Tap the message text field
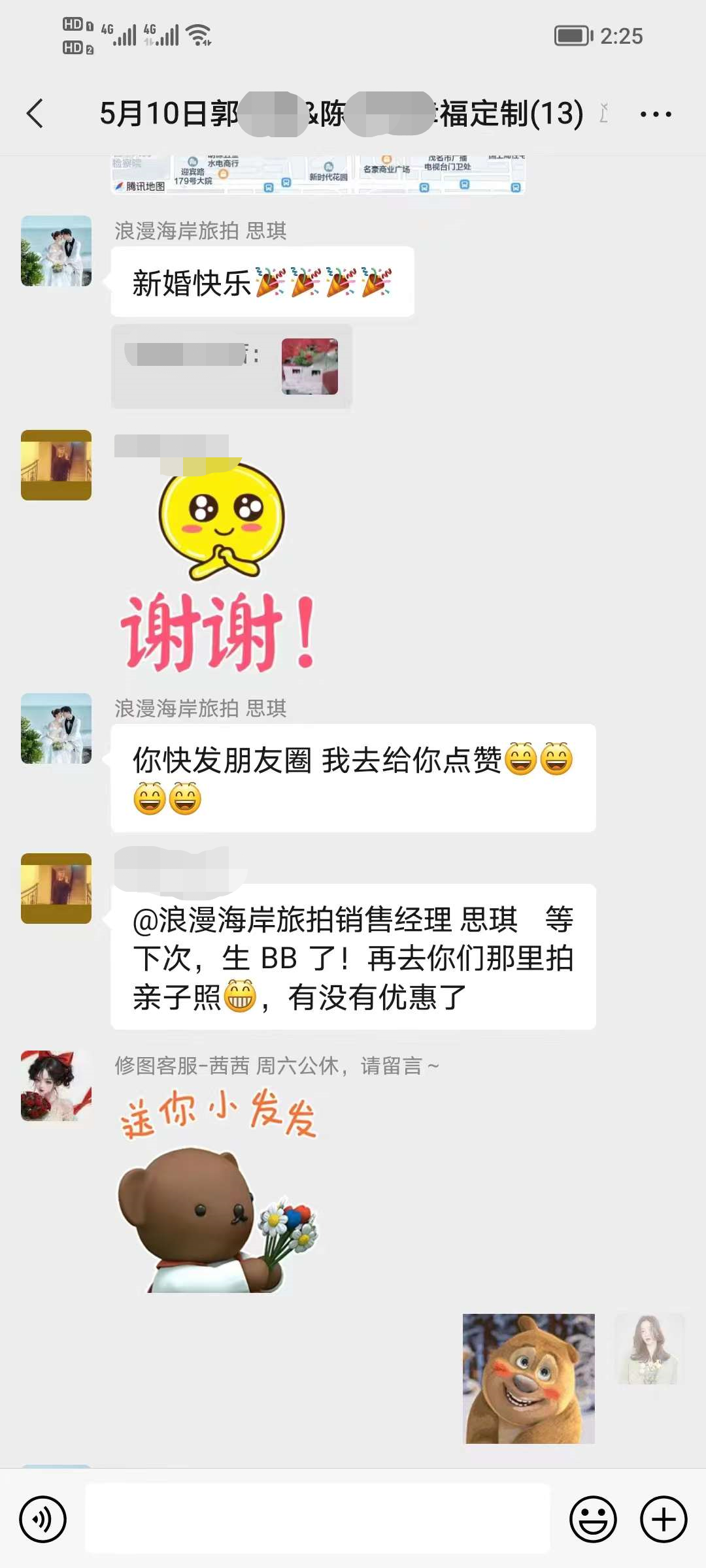 pos(318,1519)
